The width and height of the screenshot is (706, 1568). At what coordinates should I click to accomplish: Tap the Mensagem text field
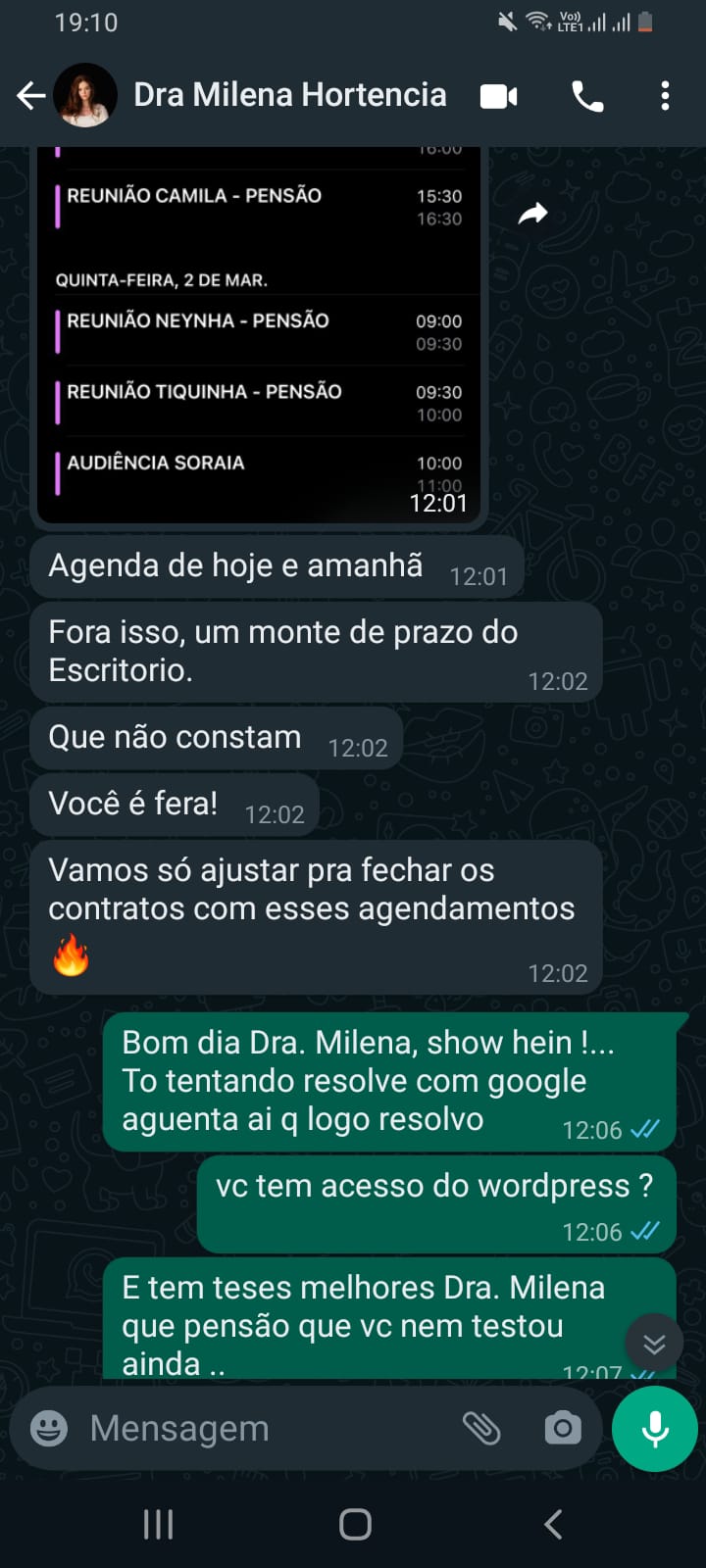pos(265,1428)
